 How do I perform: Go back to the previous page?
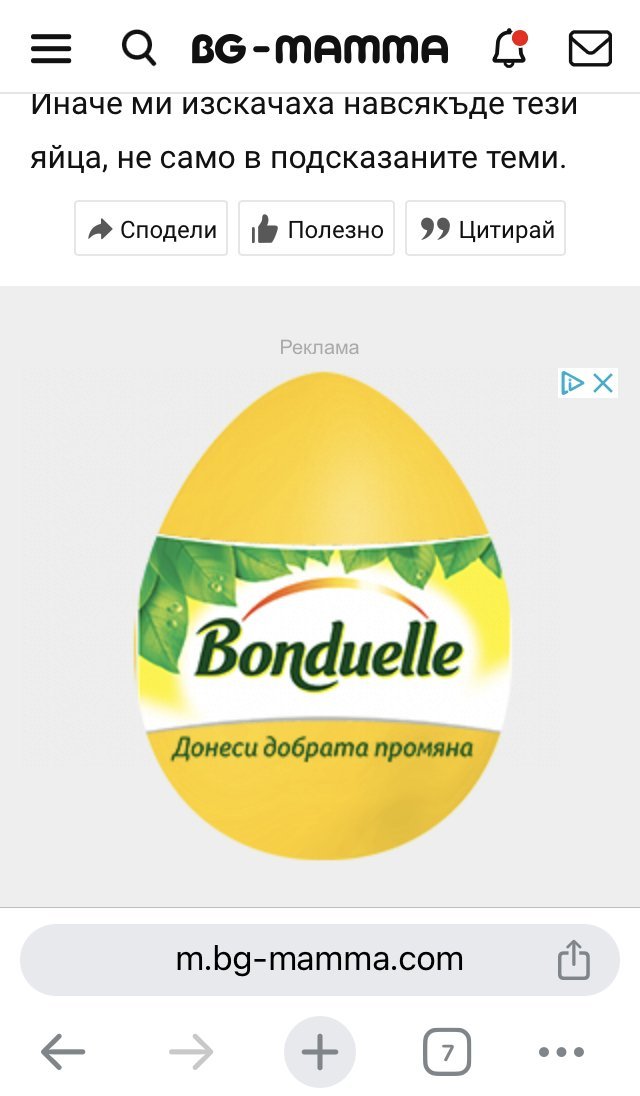(x=63, y=1052)
